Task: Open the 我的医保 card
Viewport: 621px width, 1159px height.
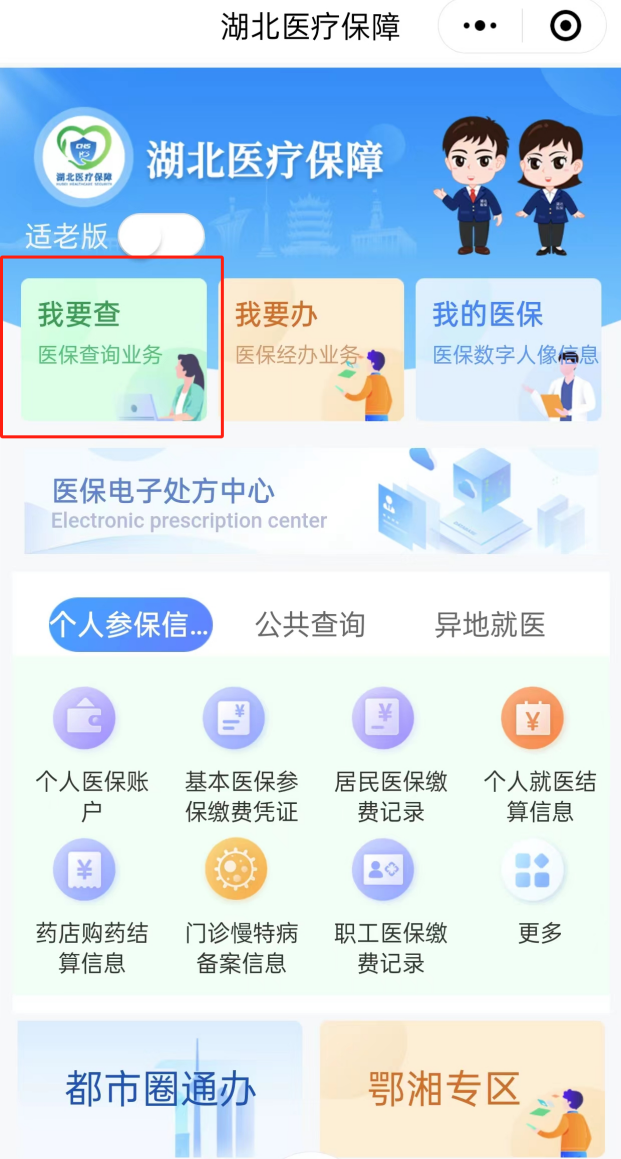Action: (508, 348)
